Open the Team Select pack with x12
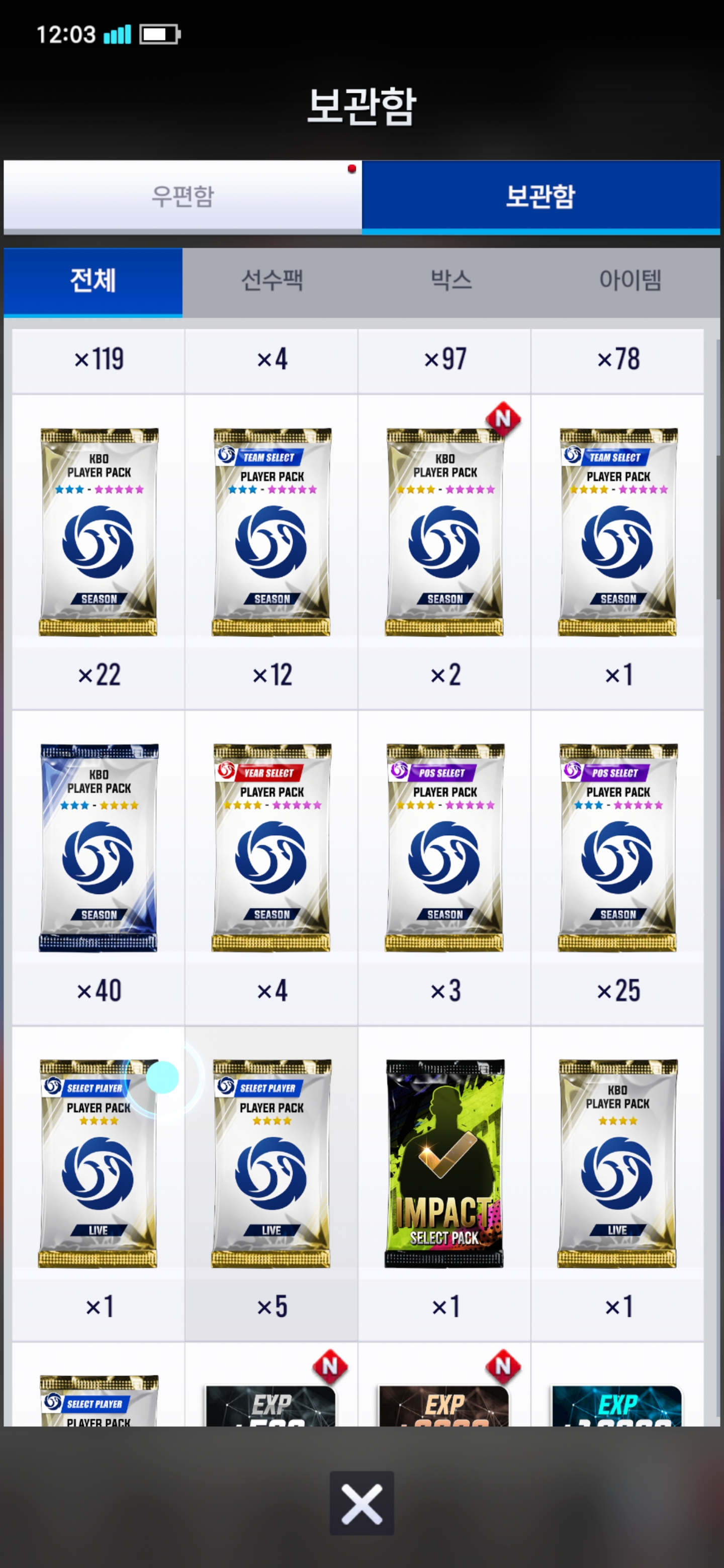Viewport: 724px width, 1568px height. coord(271,551)
